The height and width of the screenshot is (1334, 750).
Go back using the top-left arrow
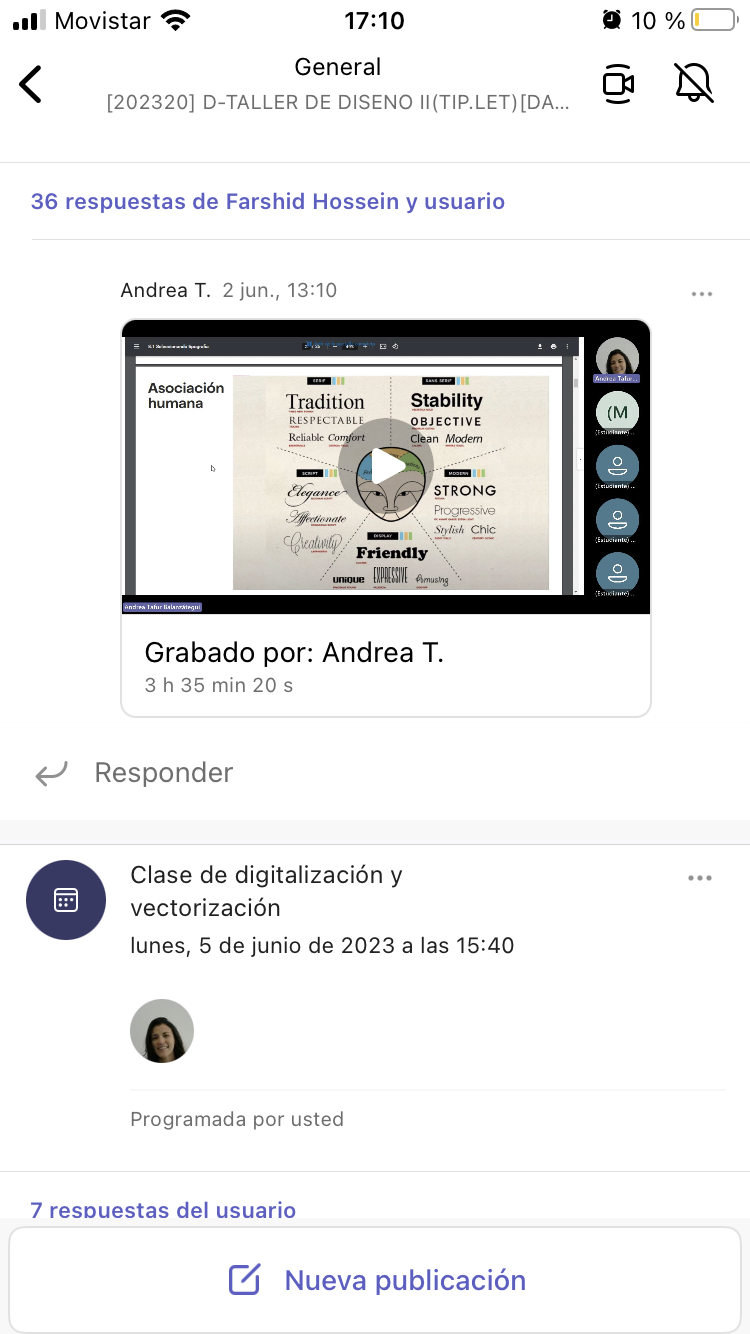[x=31, y=84]
